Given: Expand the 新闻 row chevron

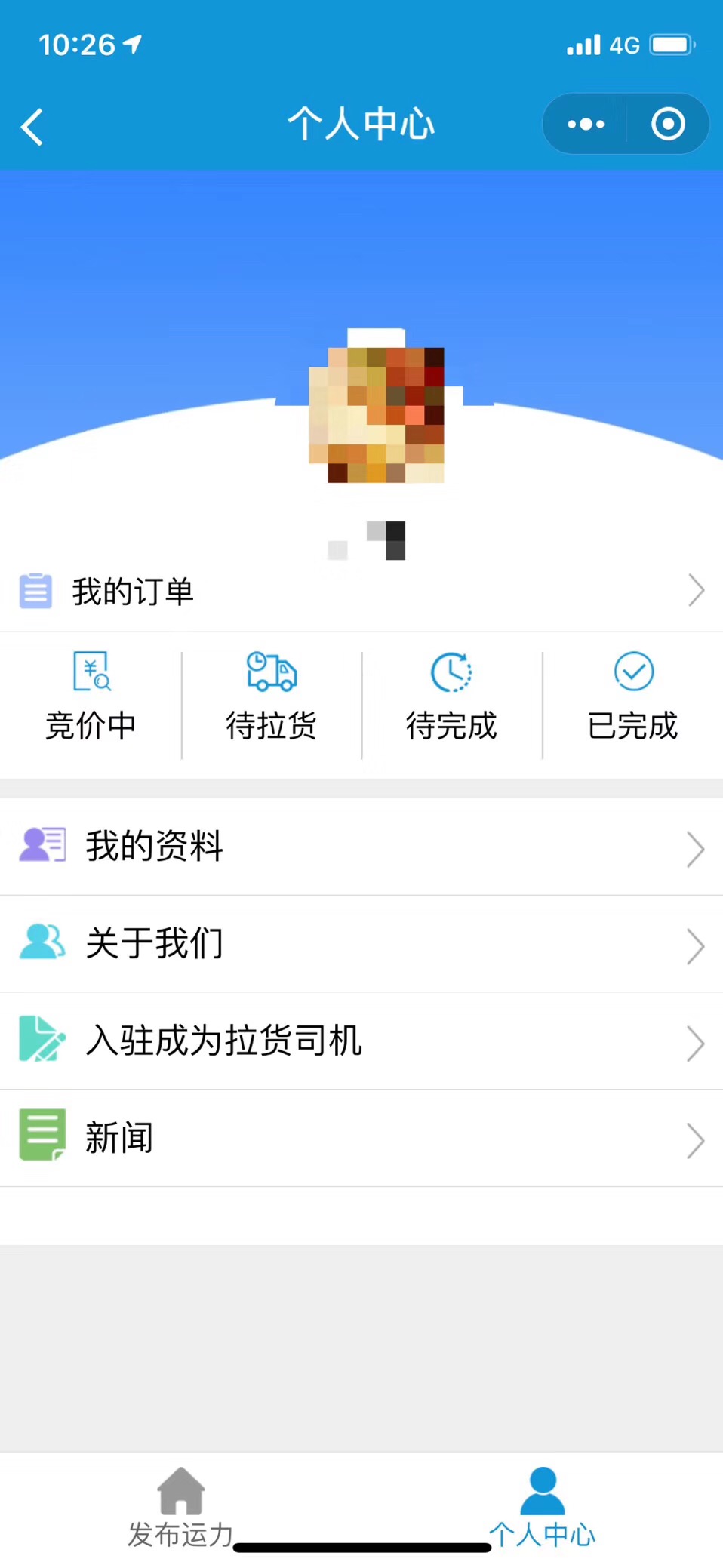Looking at the screenshot, I should (695, 1141).
